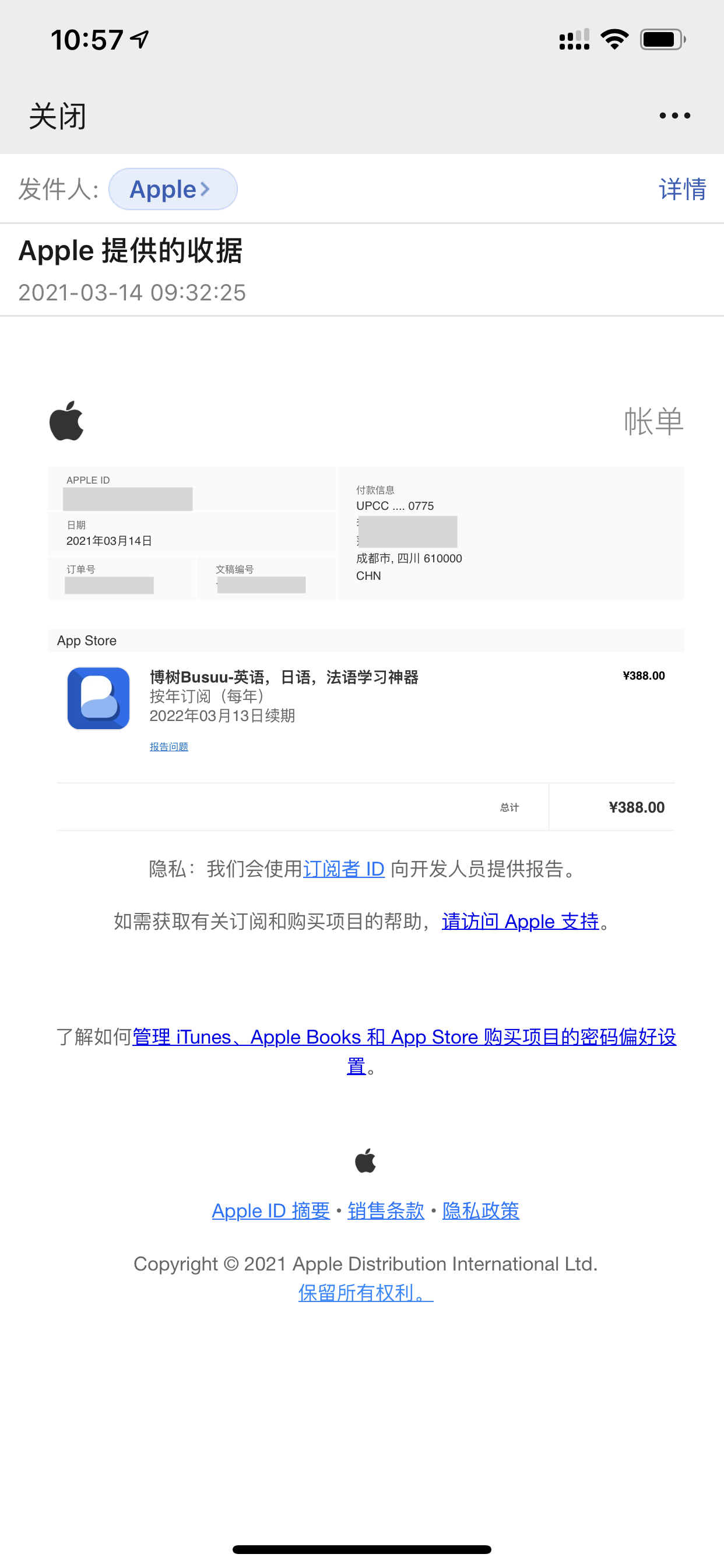
Task: Open the 隐私政策 link
Action: (x=481, y=1210)
